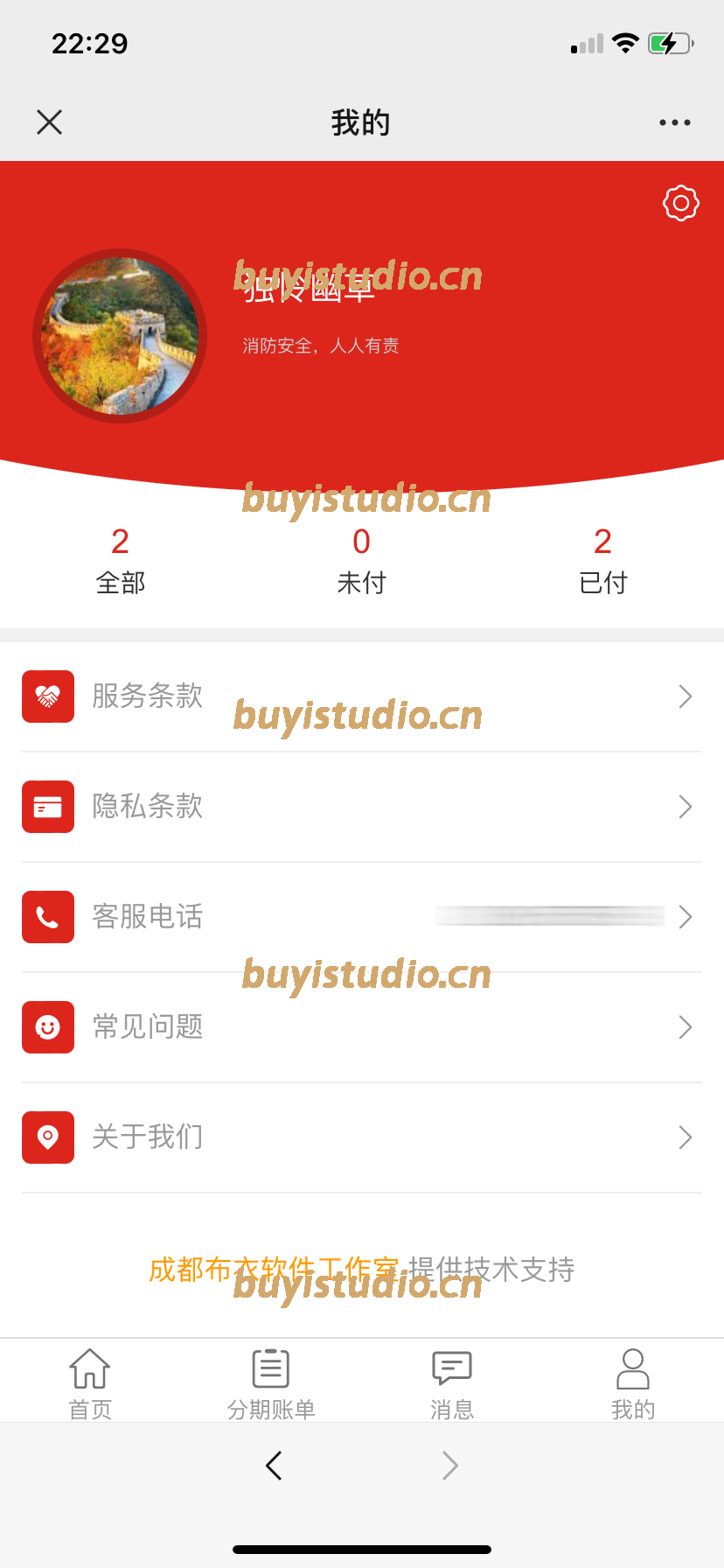Tap the profile avatar picture
The height and width of the screenshot is (1568, 724).
120,336
